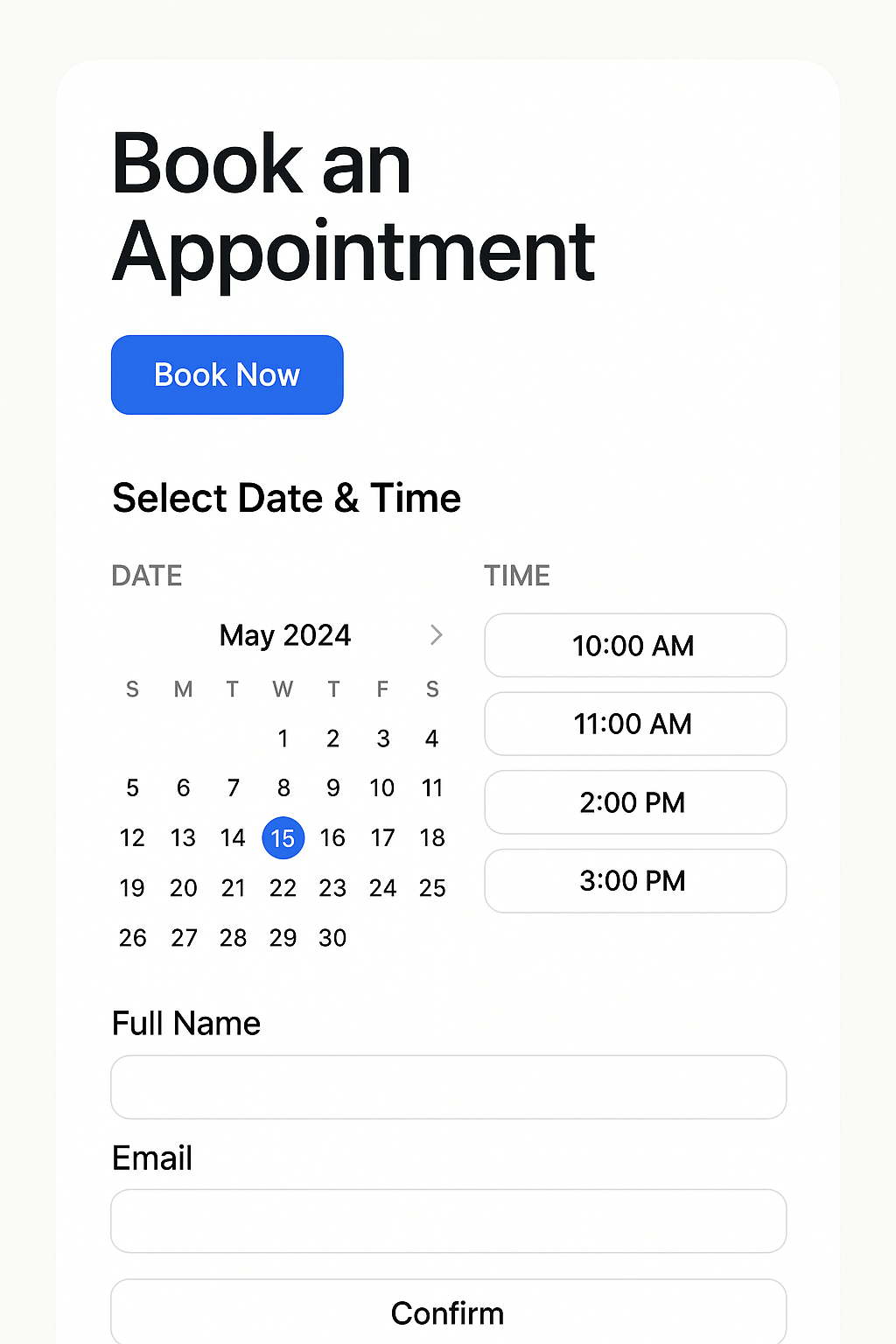Image resolution: width=896 pixels, height=1344 pixels.
Task: Choose May 30 as the date
Action: point(332,938)
